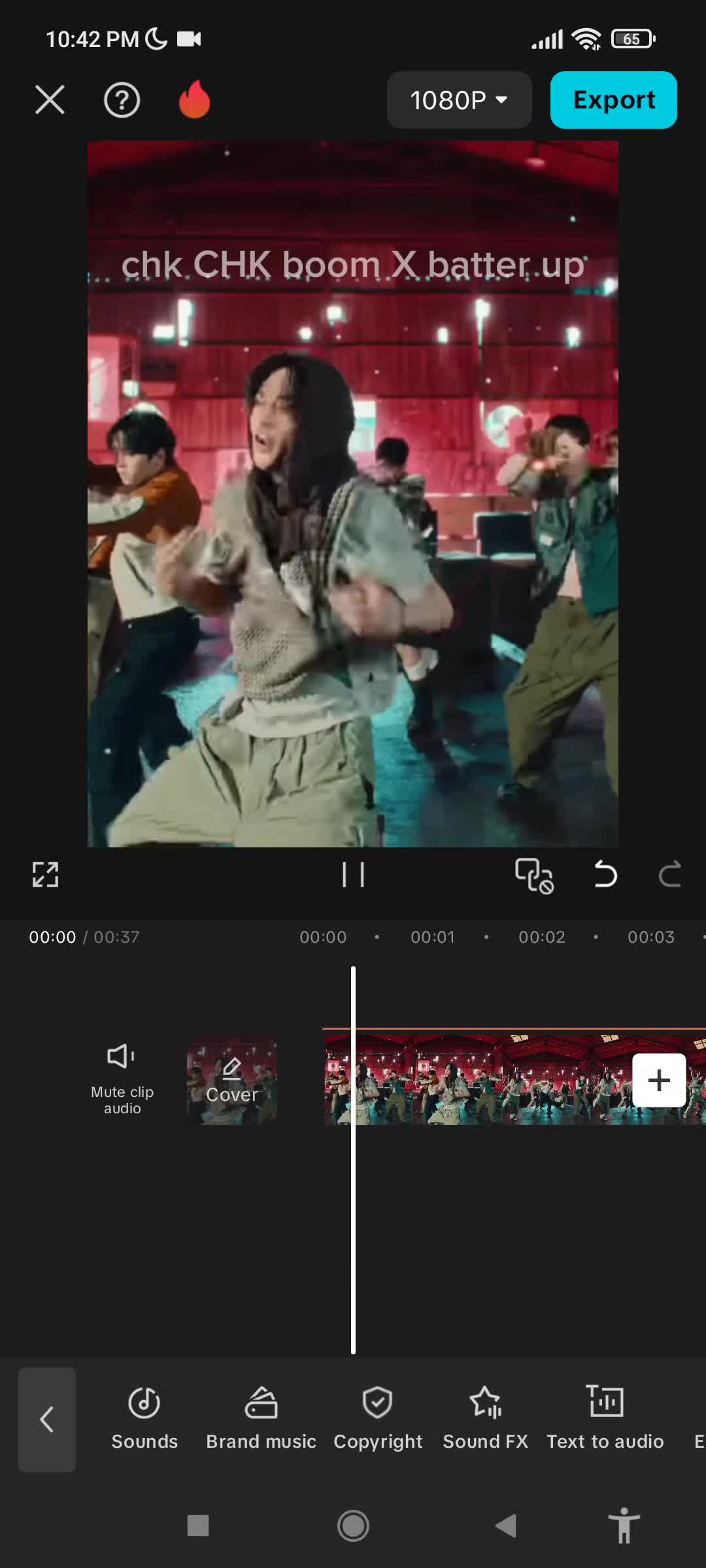This screenshot has width=706, height=1568.
Task: Open Sounds library
Action: point(144,1419)
